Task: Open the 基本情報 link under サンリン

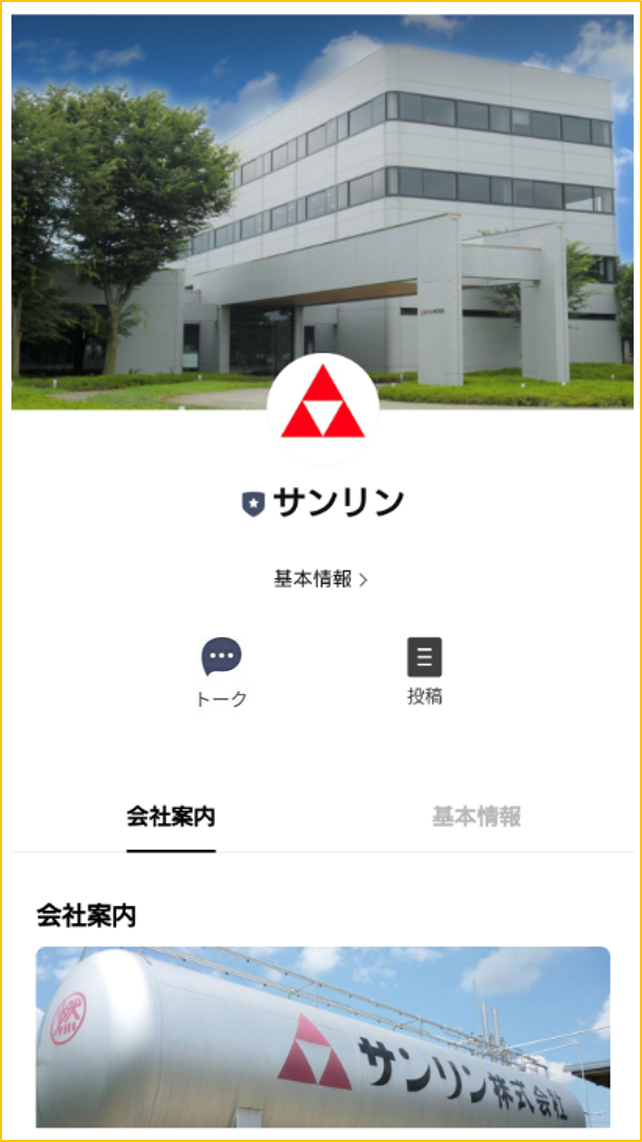Action: pos(321,580)
